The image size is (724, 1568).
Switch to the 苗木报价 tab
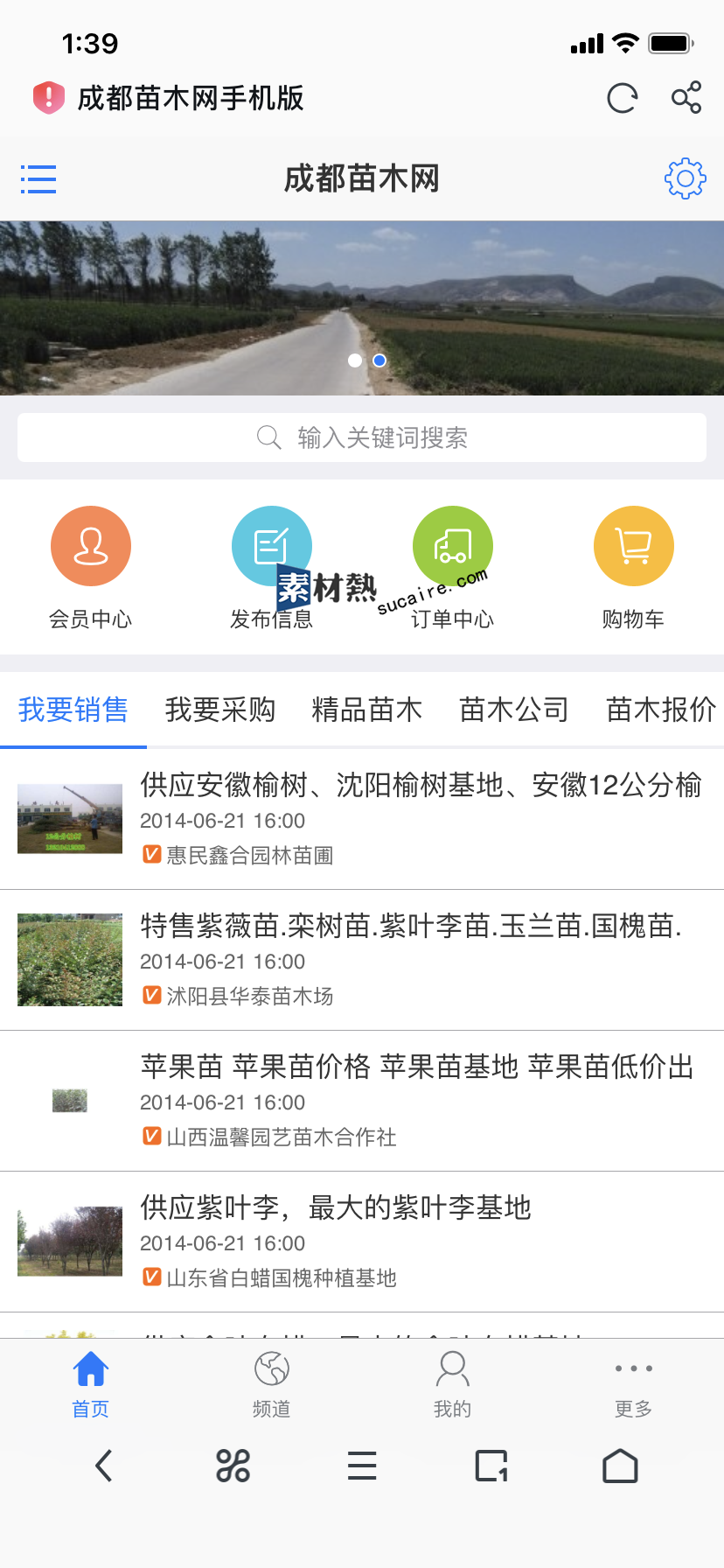[661, 710]
